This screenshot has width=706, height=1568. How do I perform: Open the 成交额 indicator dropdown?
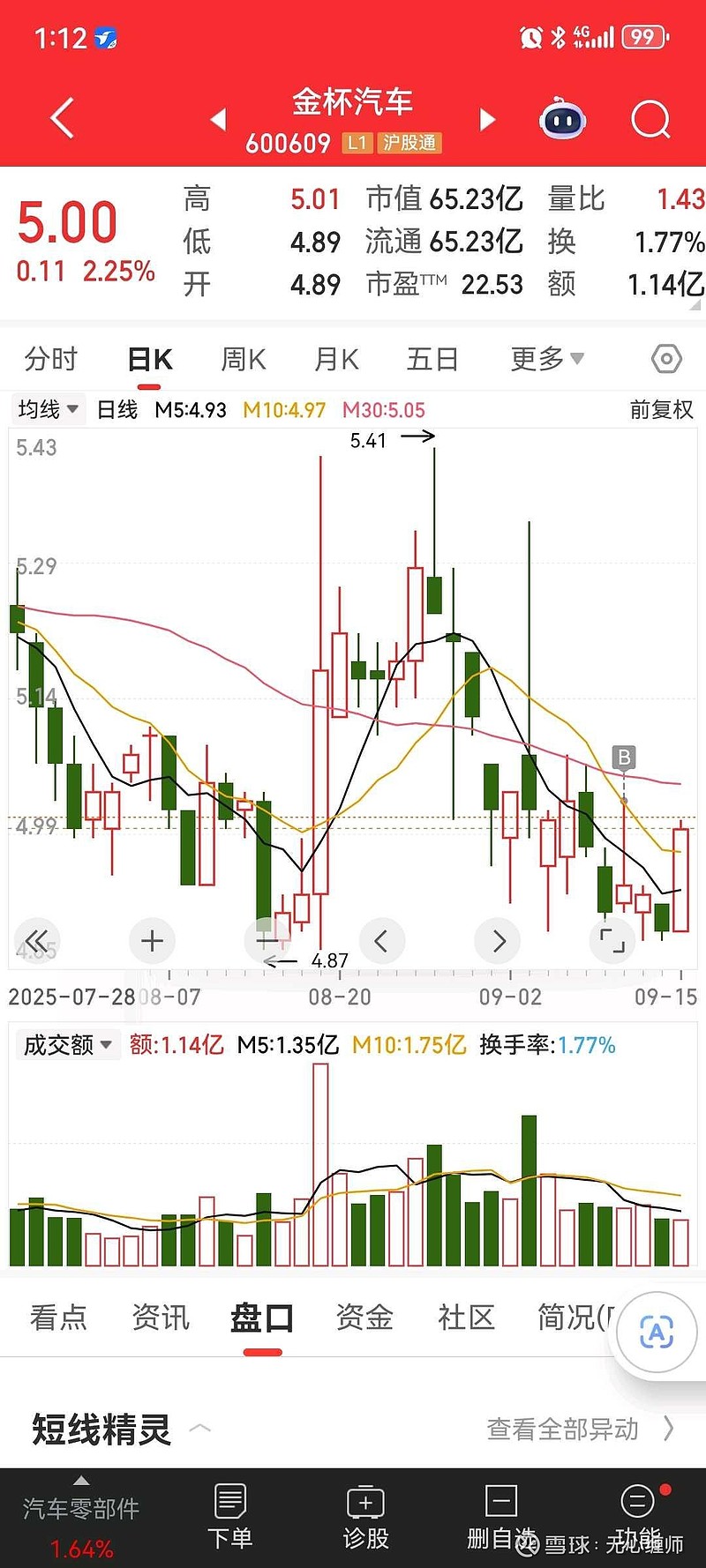point(67,1045)
